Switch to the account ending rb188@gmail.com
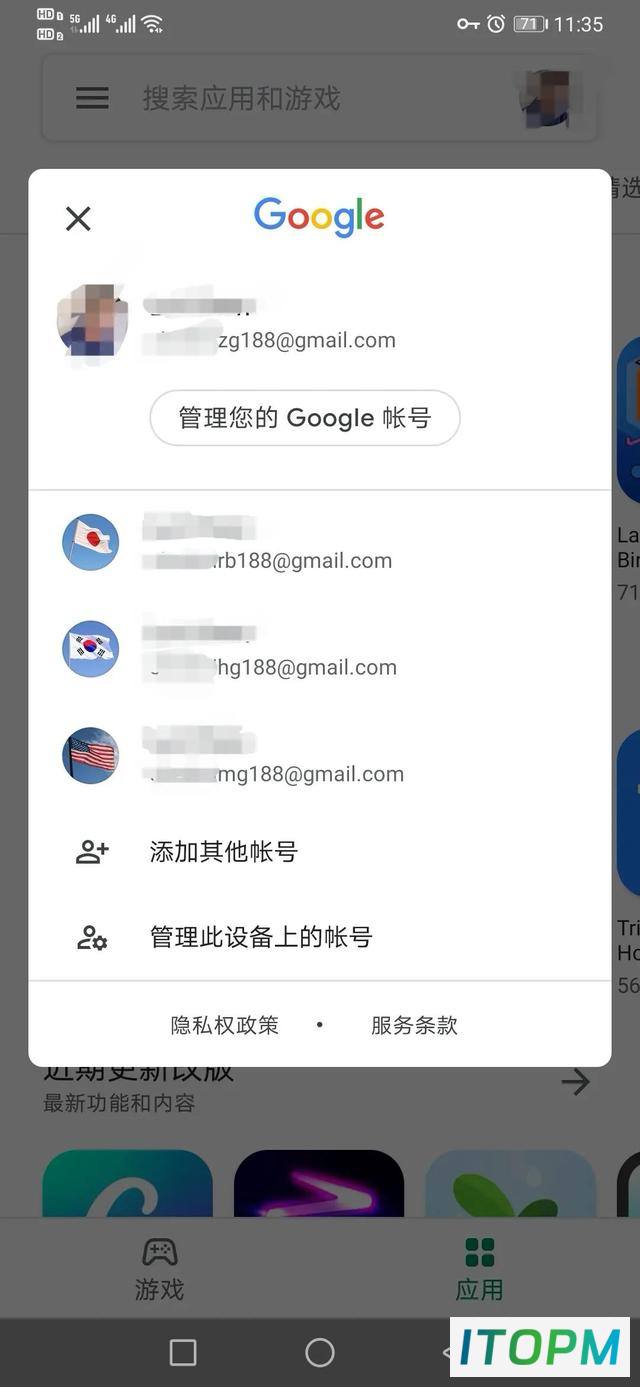 320,543
